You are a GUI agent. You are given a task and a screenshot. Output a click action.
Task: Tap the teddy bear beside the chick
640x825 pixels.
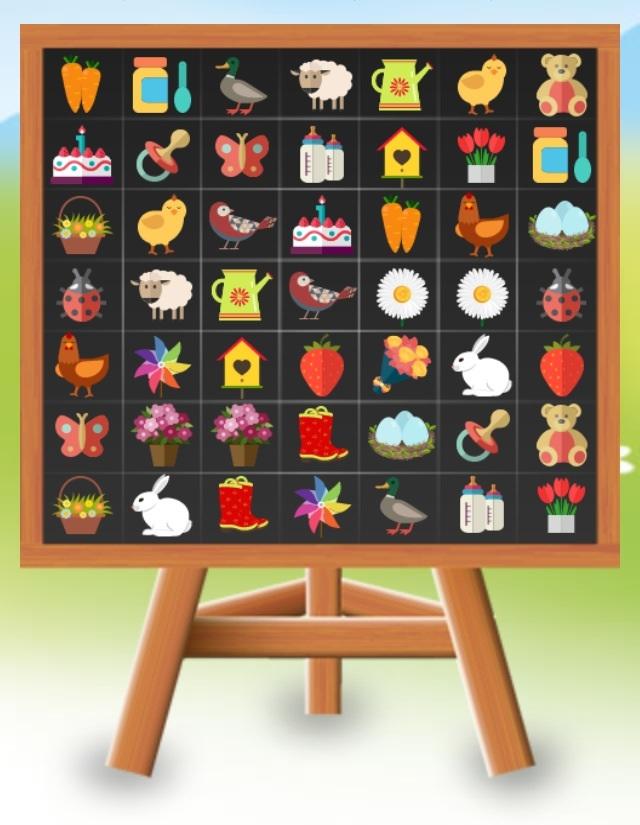pos(562,84)
